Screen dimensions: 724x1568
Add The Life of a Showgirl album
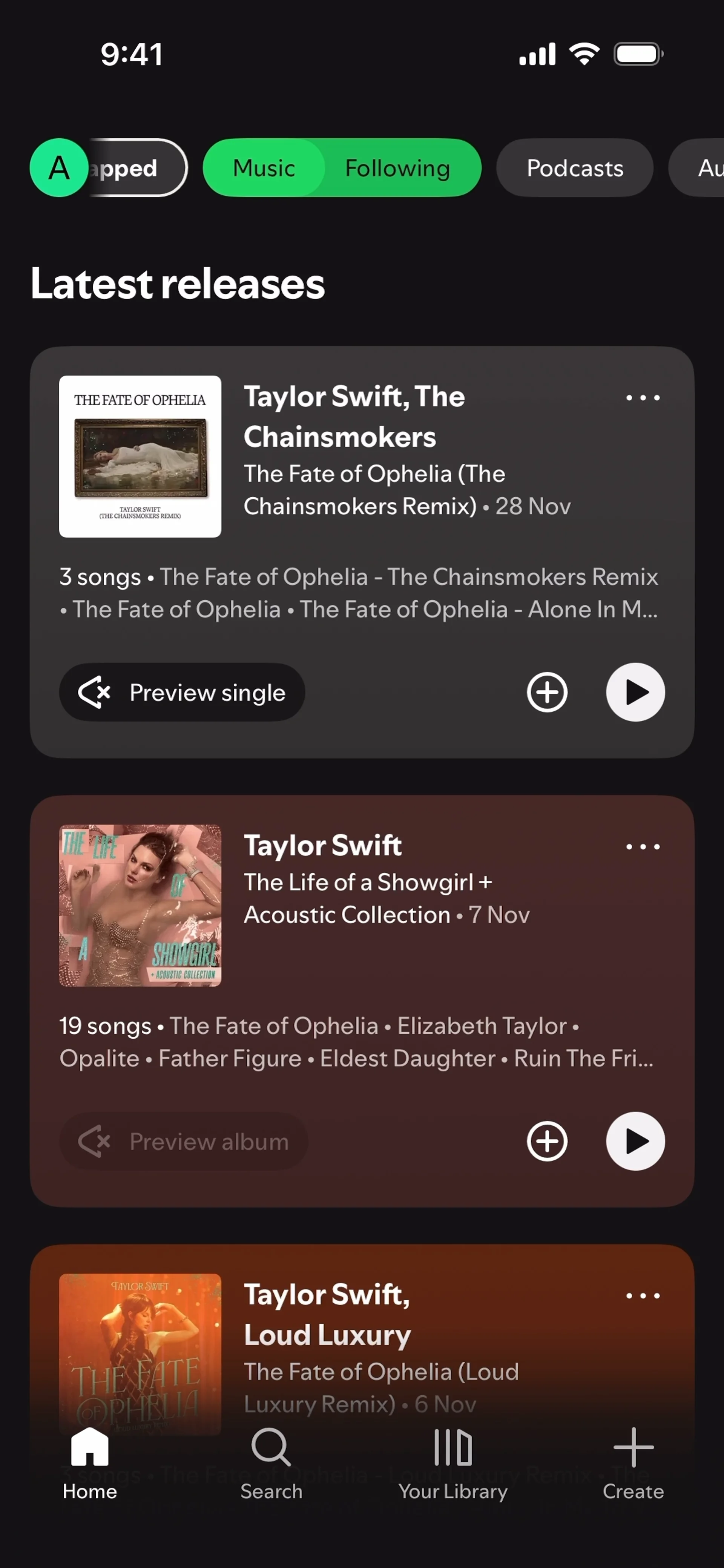[547, 1141]
